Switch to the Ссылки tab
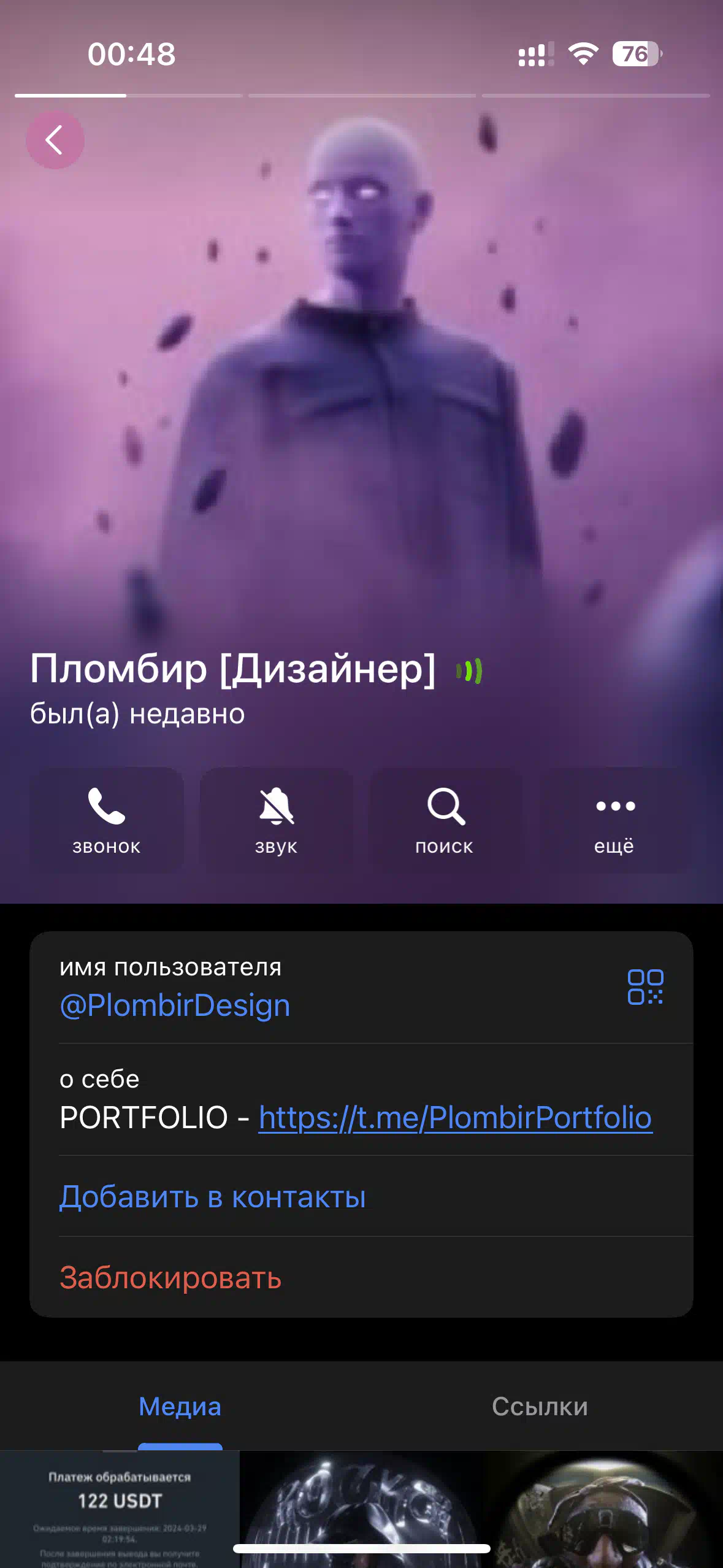The image size is (723, 1568). (x=540, y=1406)
